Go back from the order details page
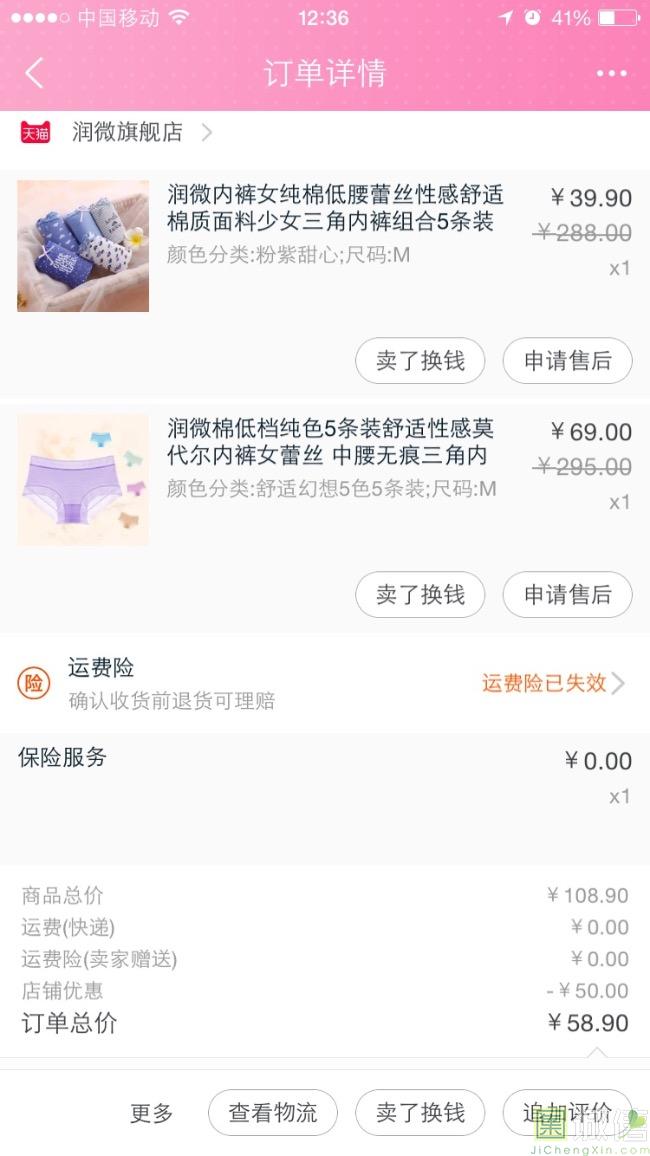Screen dimensions: 650x1156 click(35, 73)
